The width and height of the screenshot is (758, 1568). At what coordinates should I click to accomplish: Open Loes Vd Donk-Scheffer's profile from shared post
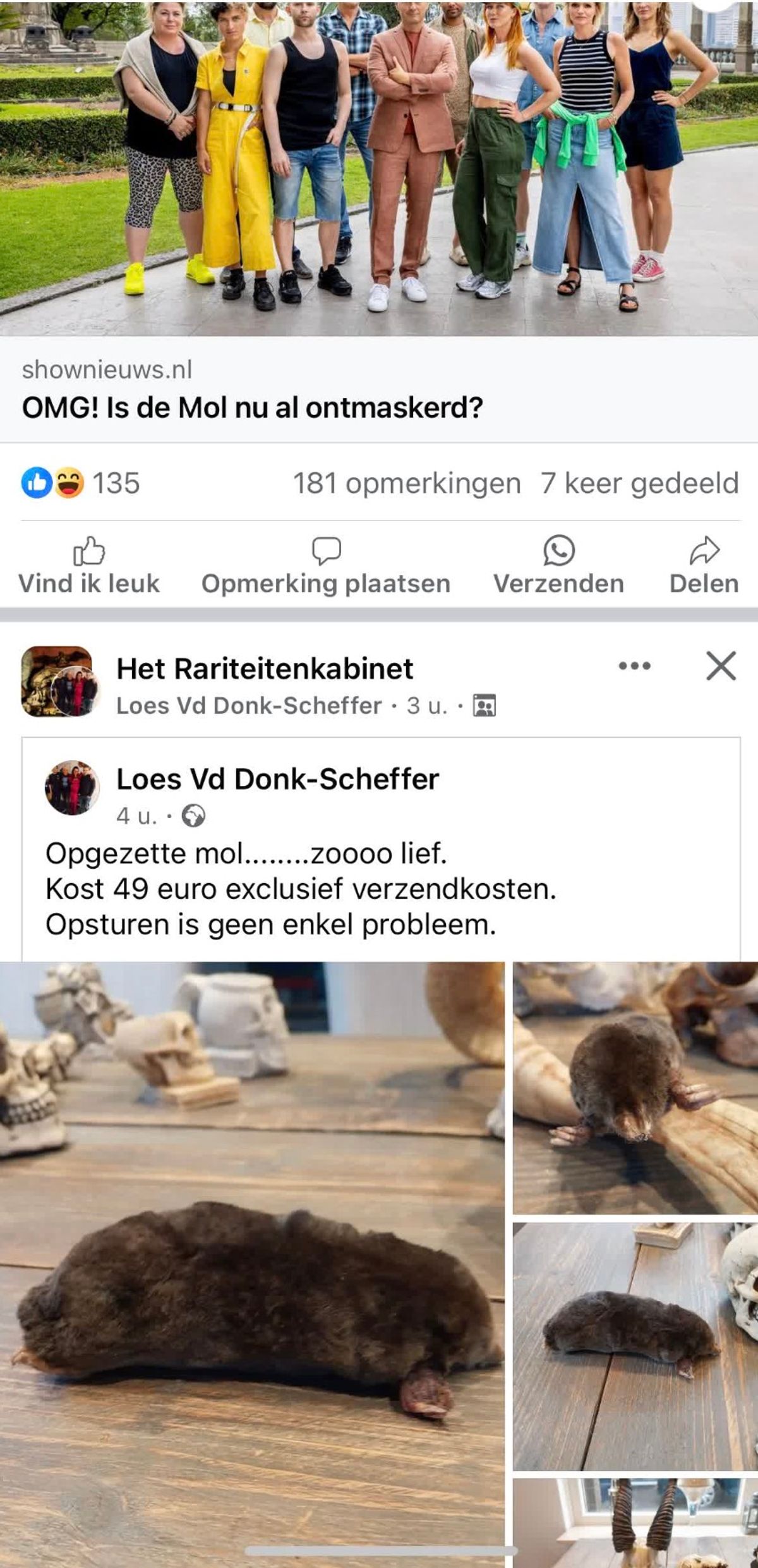click(277, 779)
